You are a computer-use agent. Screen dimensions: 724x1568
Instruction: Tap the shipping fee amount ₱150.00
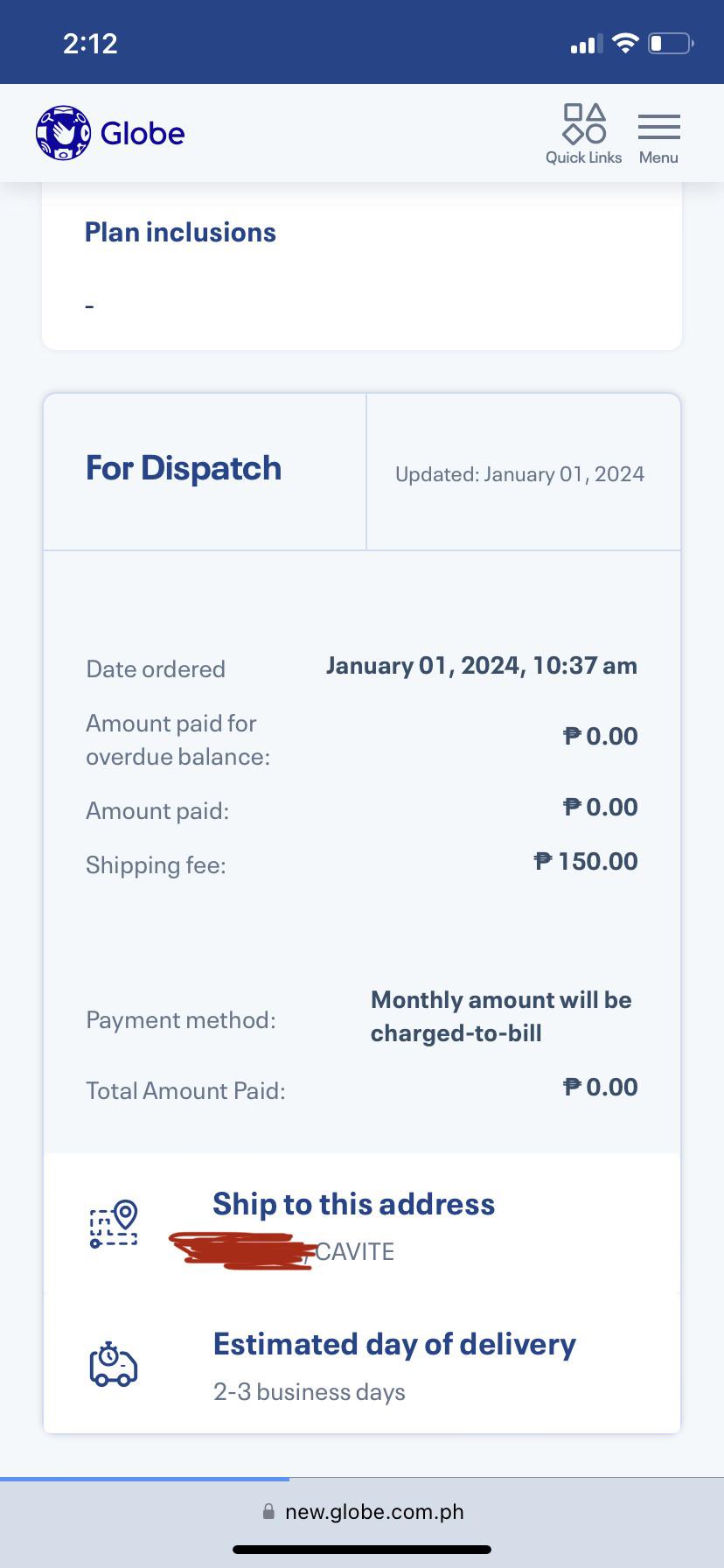tap(586, 861)
